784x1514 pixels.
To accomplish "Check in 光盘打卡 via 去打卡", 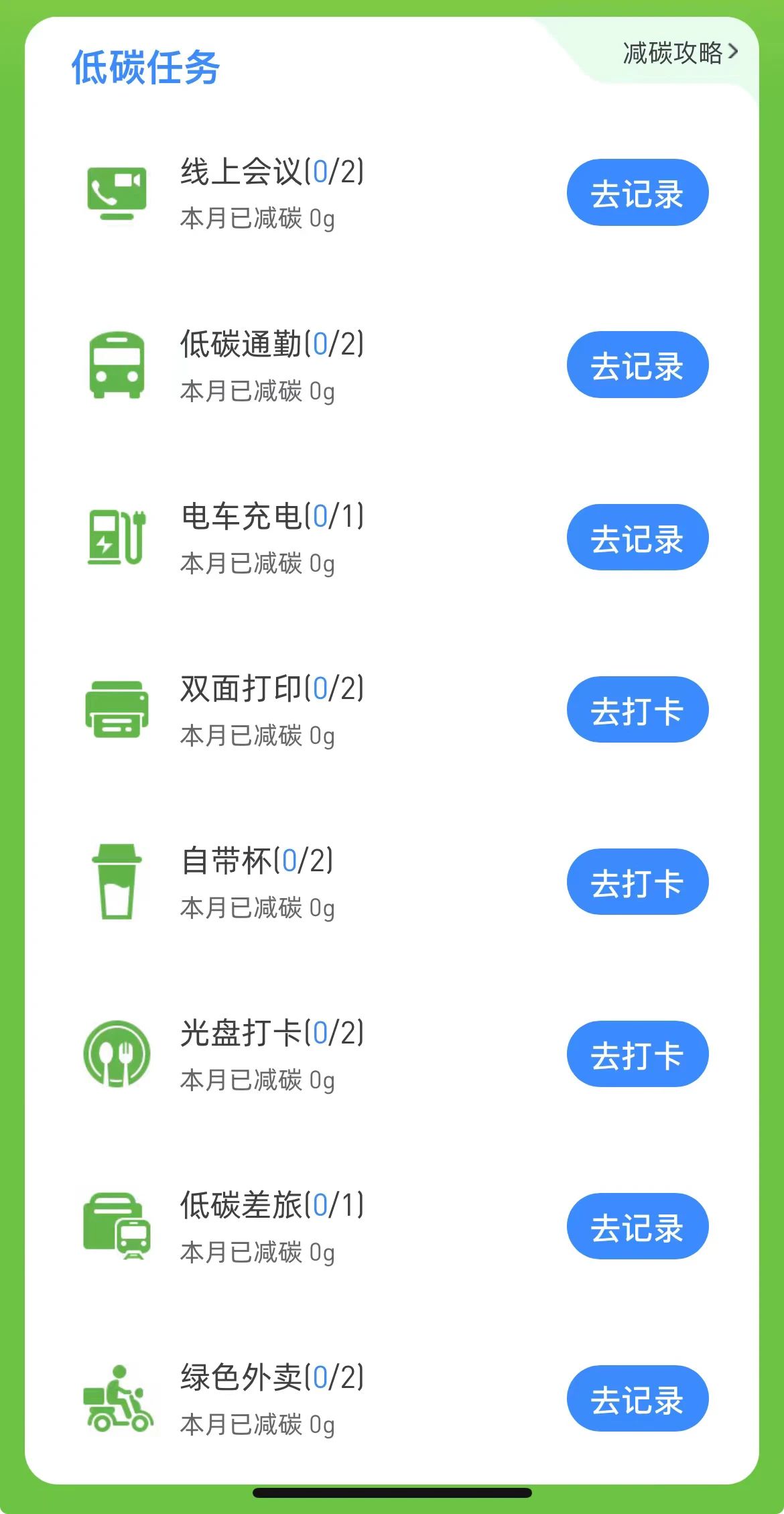I will [637, 1054].
